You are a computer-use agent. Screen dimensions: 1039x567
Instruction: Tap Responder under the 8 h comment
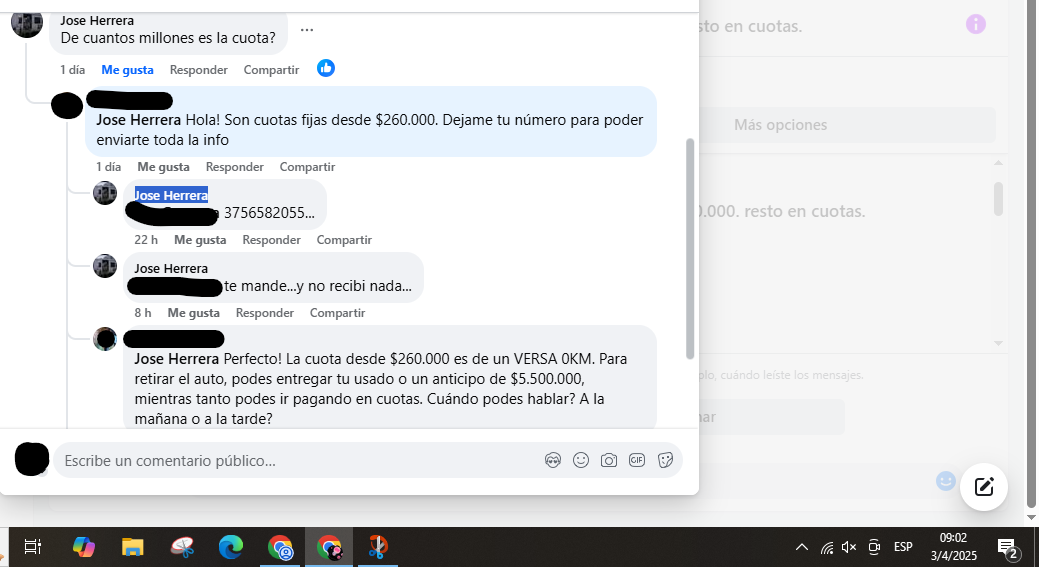tap(264, 313)
